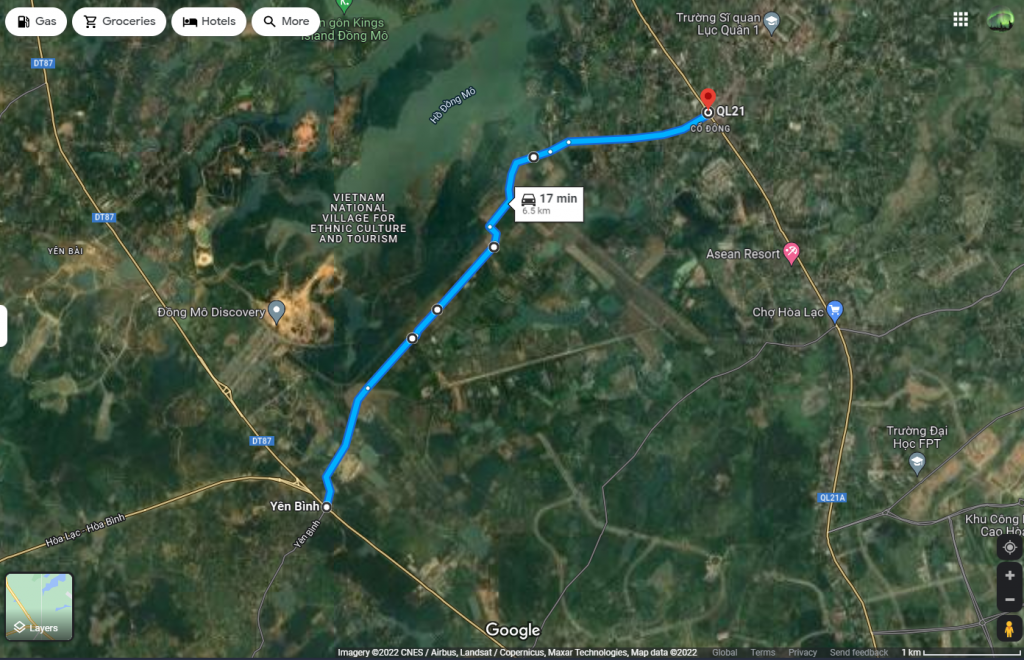Show my current location
This screenshot has height=660, width=1024.
pyautogui.click(x=1009, y=547)
